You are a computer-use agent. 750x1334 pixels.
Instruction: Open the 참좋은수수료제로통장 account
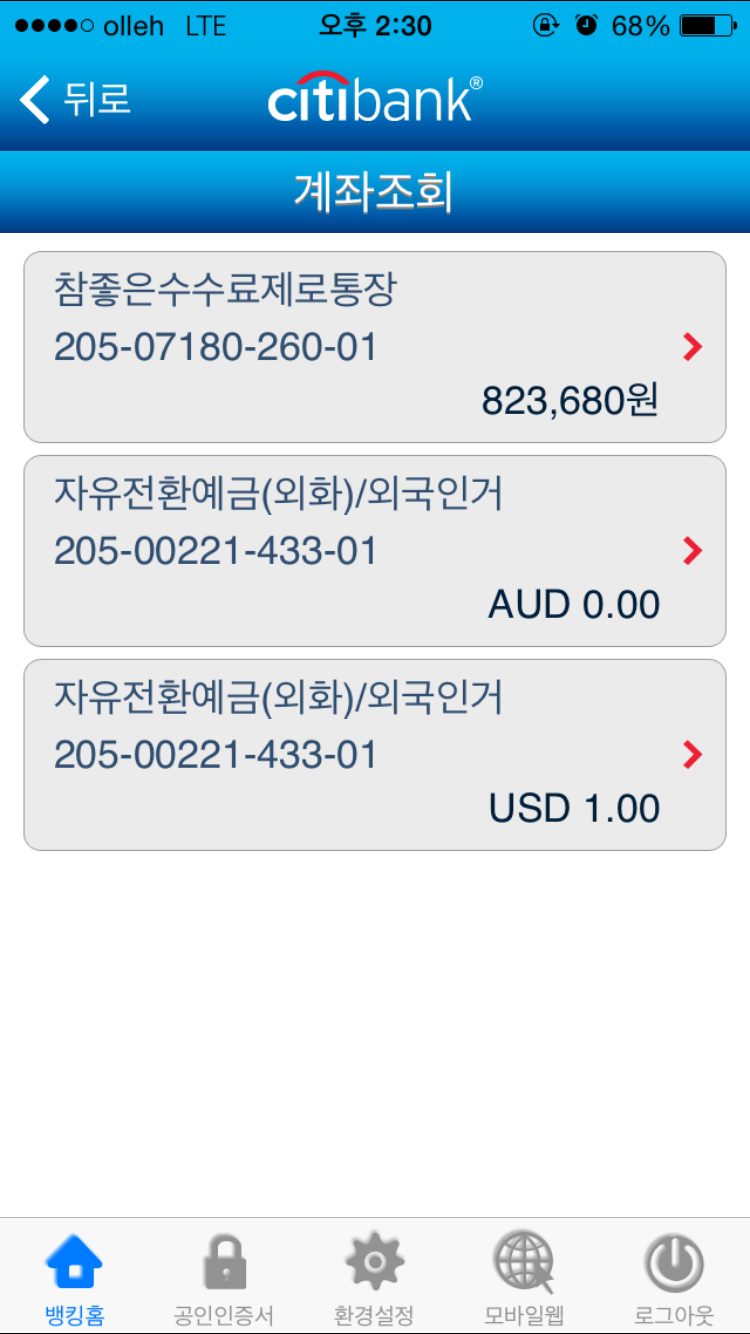375,347
